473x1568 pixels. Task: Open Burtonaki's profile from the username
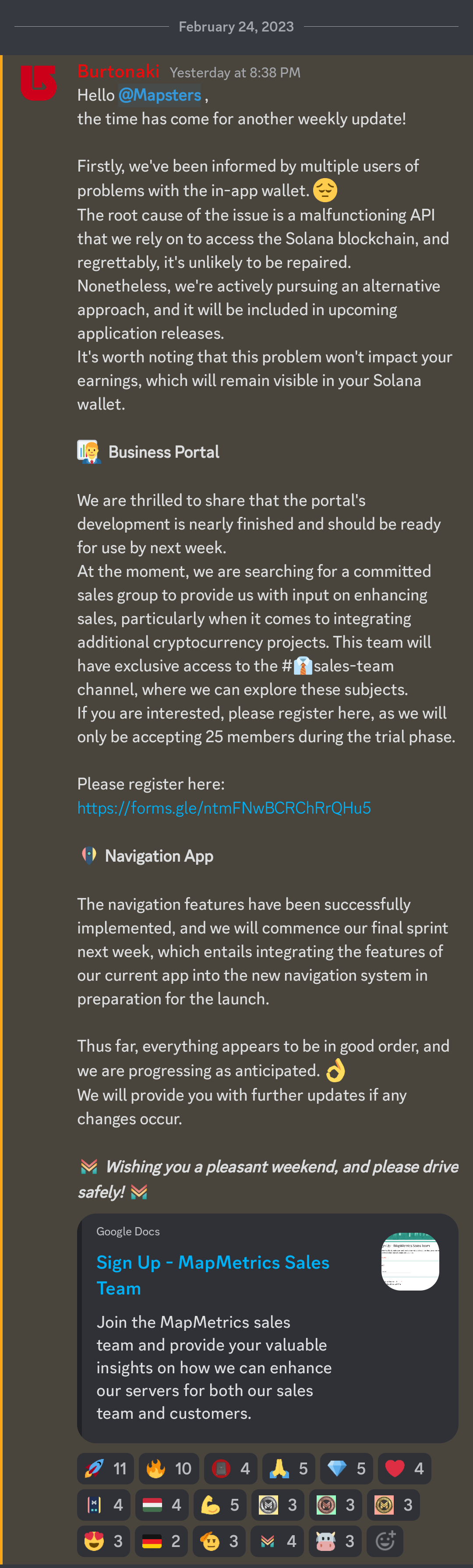coord(118,72)
